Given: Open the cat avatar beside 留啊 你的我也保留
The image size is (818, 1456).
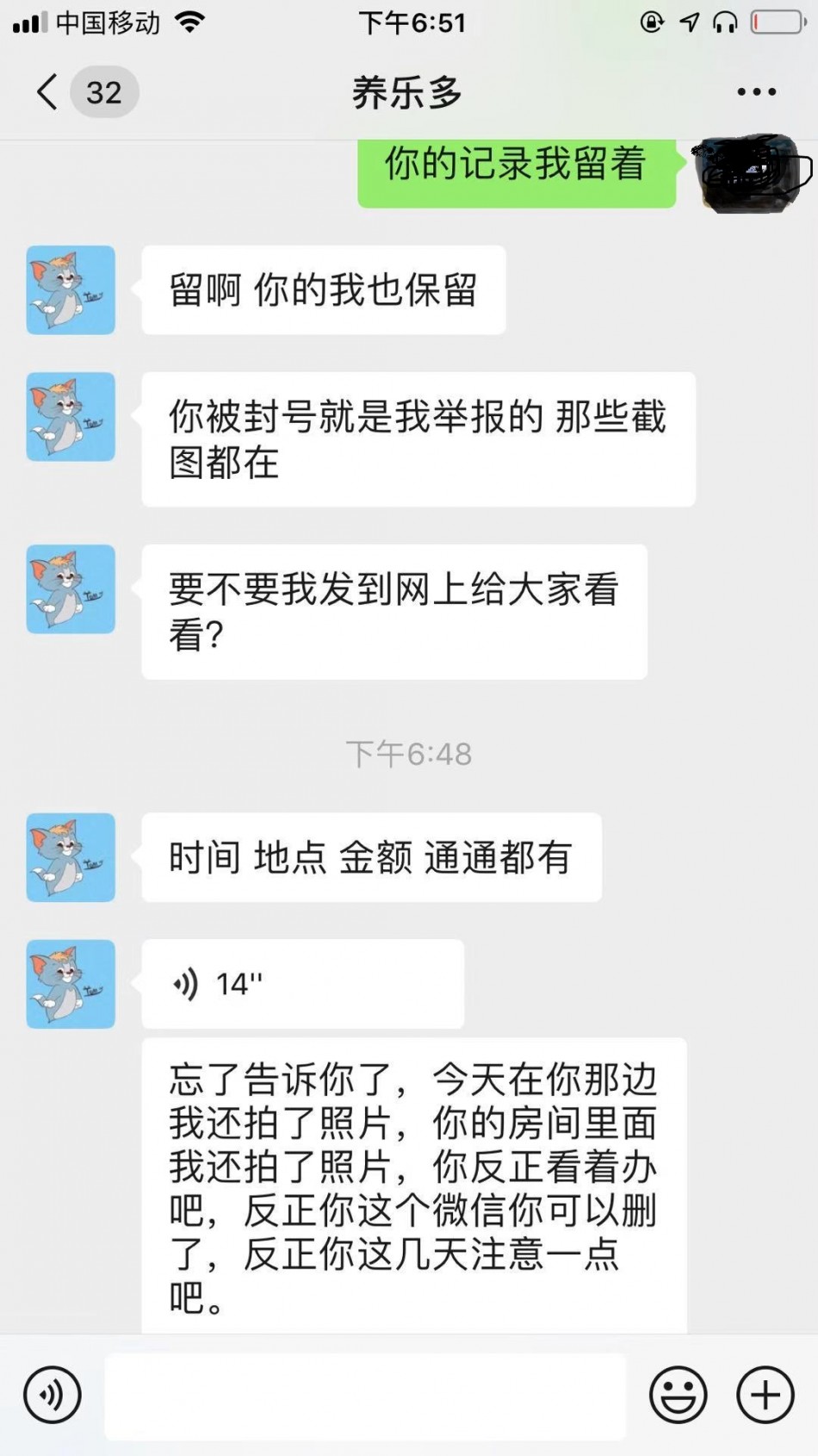Looking at the screenshot, I should 71,290.
